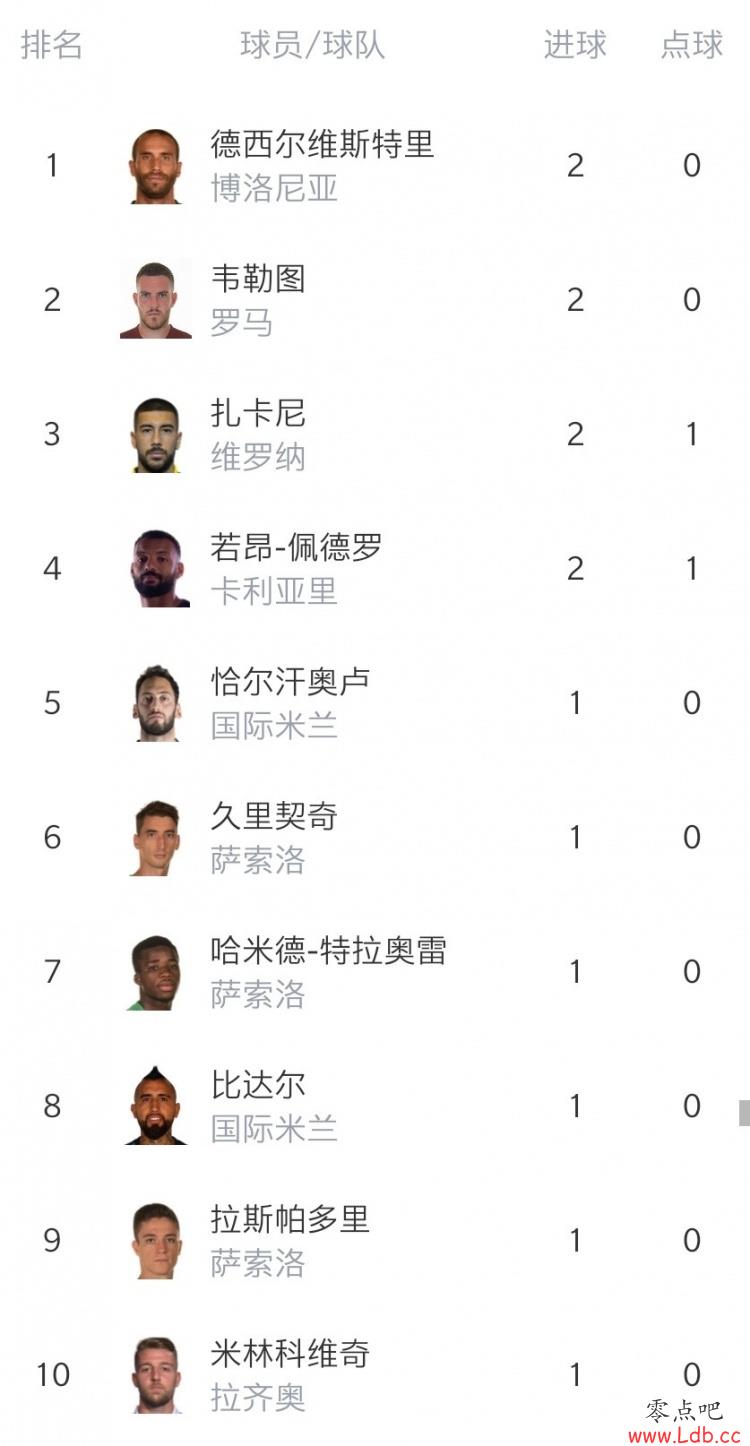Open 哈米德-特拉奥雷 player row
This screenshot has width=750, height=1446.
375,971
